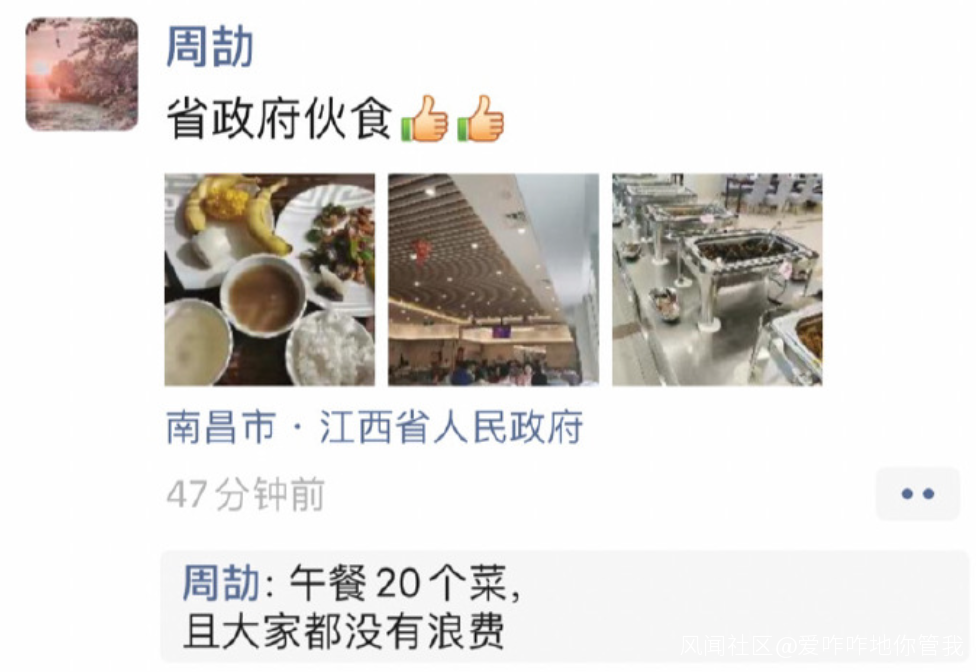Tap the poster name 周劼

click(x=210, y=47)
